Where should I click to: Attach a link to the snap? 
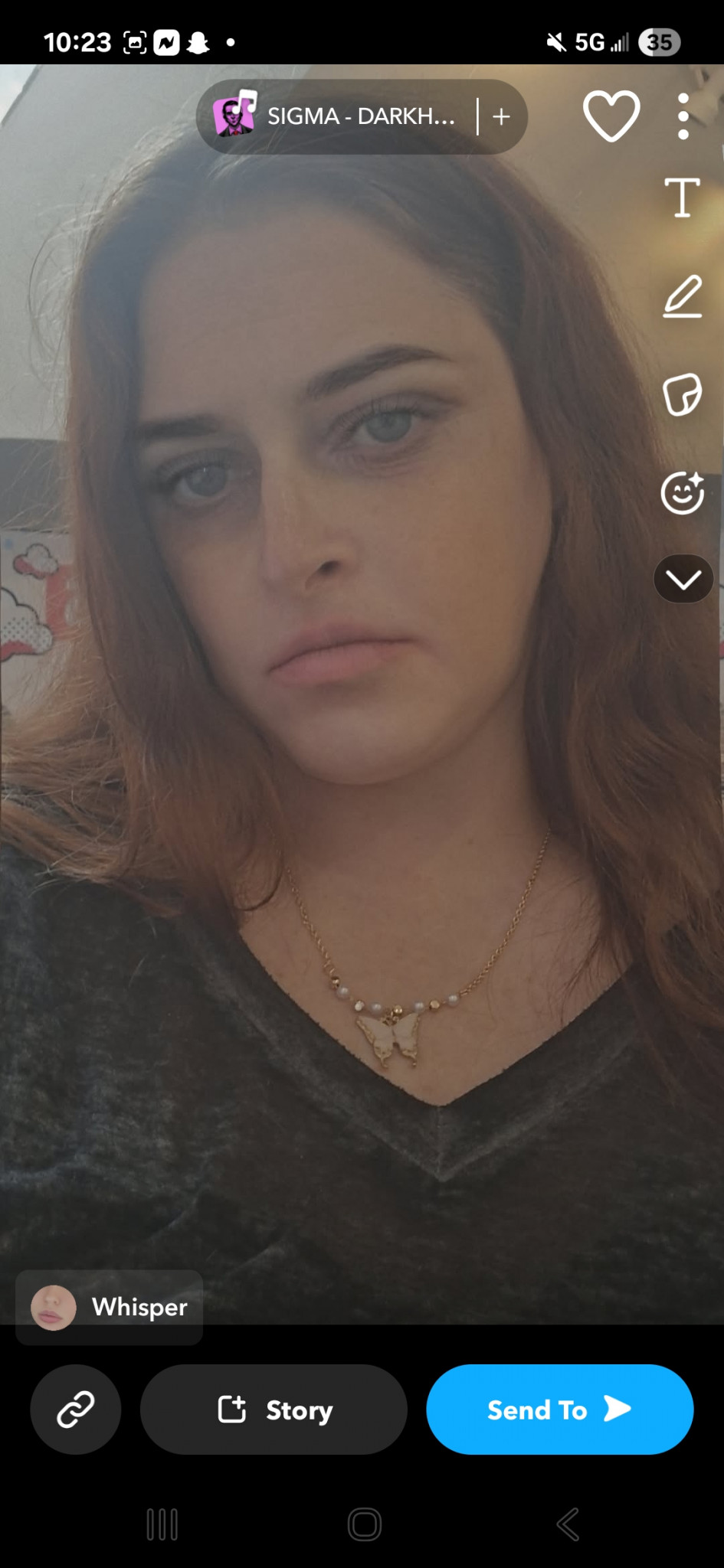(x=75, y=1410)
